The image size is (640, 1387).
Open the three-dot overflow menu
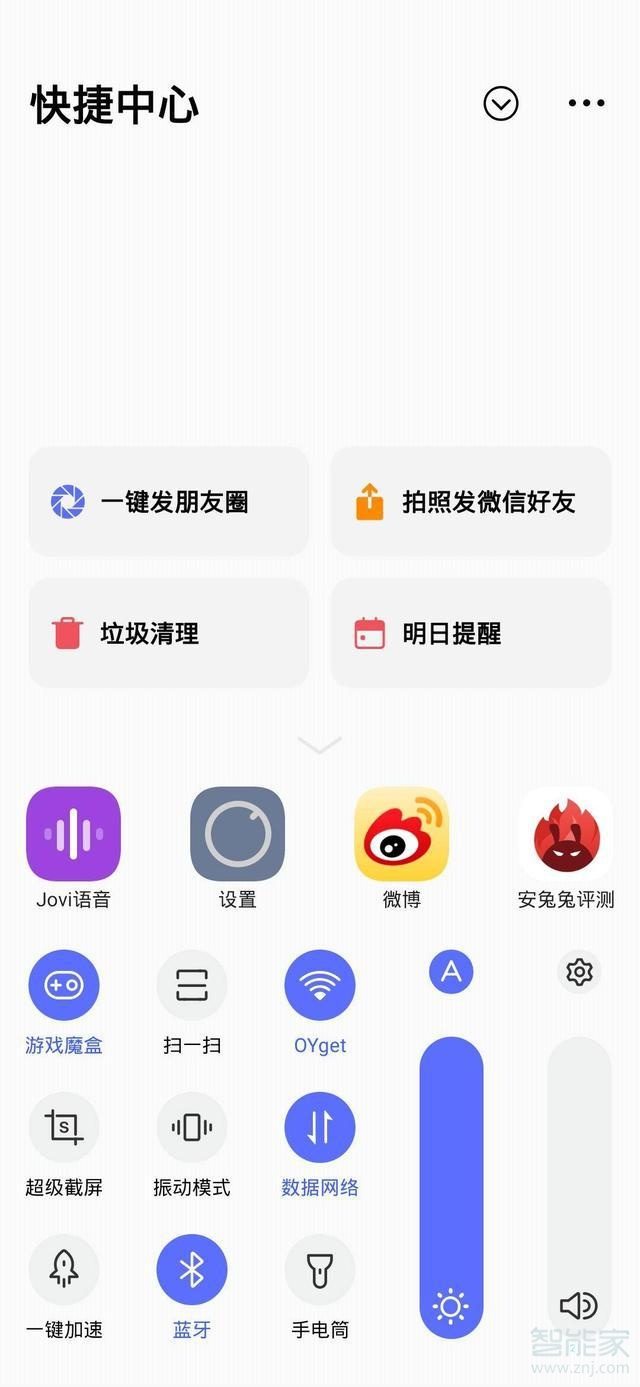(x=586, y=103)
